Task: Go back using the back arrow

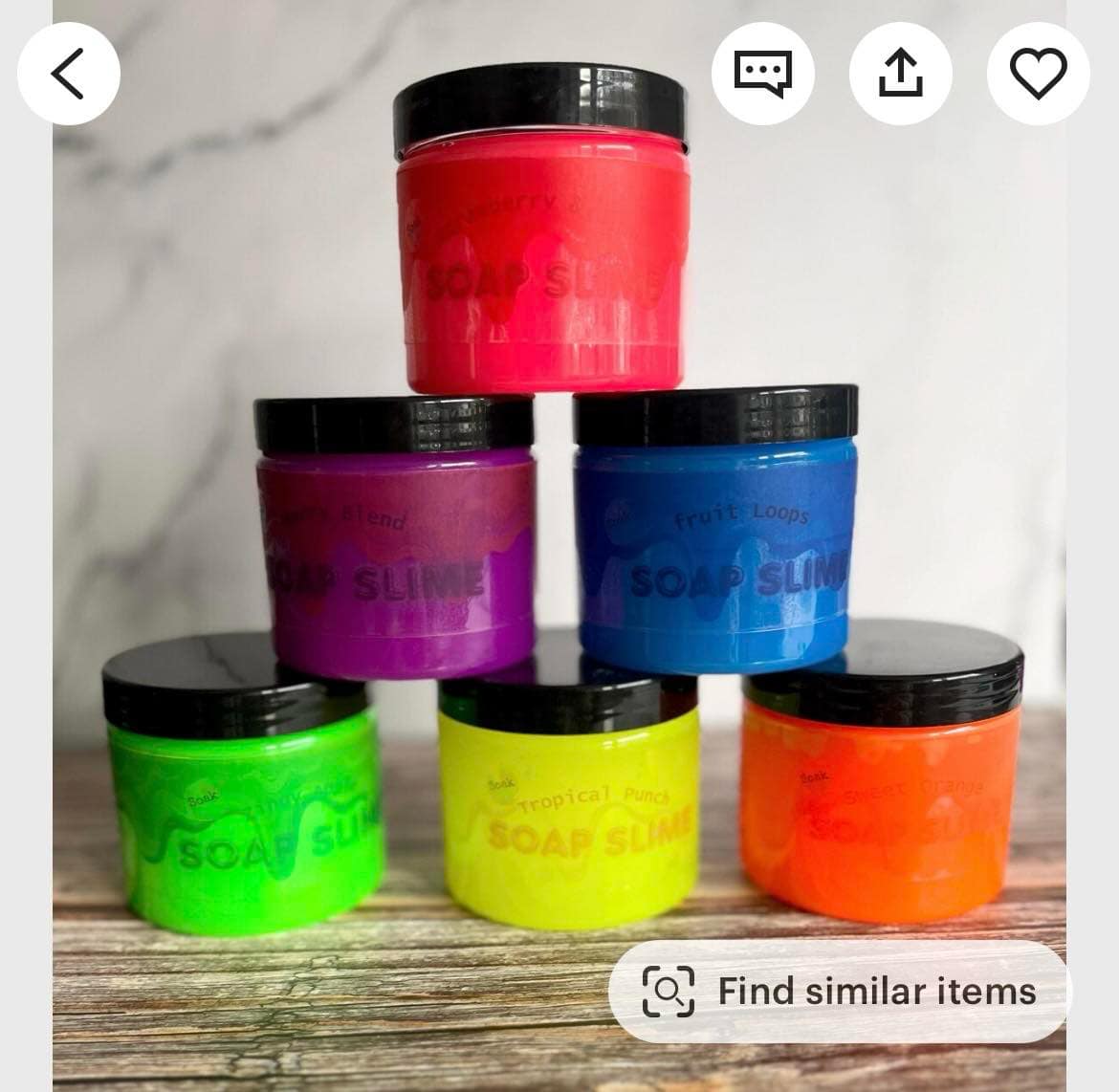Action: click(69, 74)
